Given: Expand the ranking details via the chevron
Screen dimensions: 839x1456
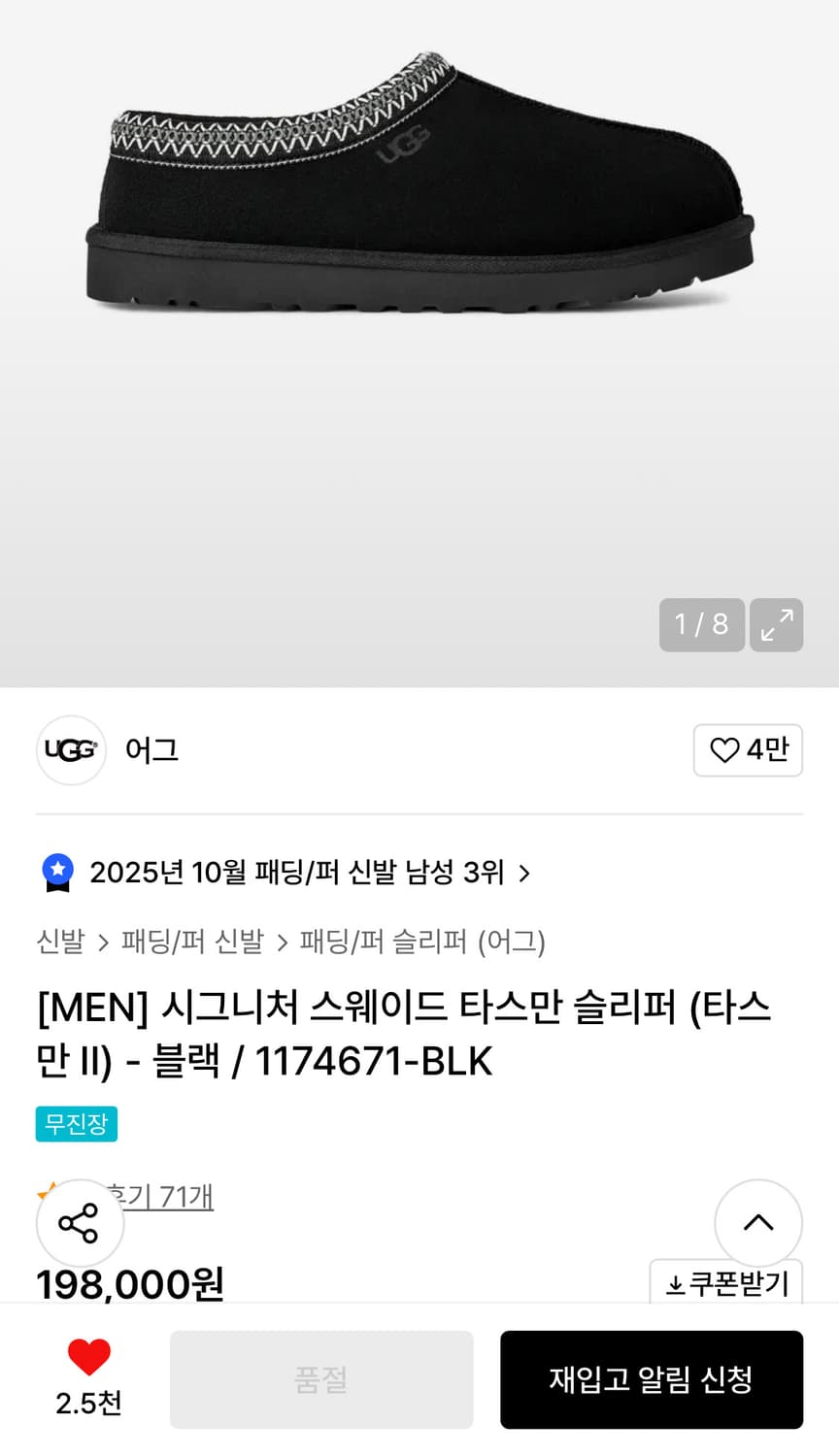Looking at the screenshot, I should click(524, 872).
